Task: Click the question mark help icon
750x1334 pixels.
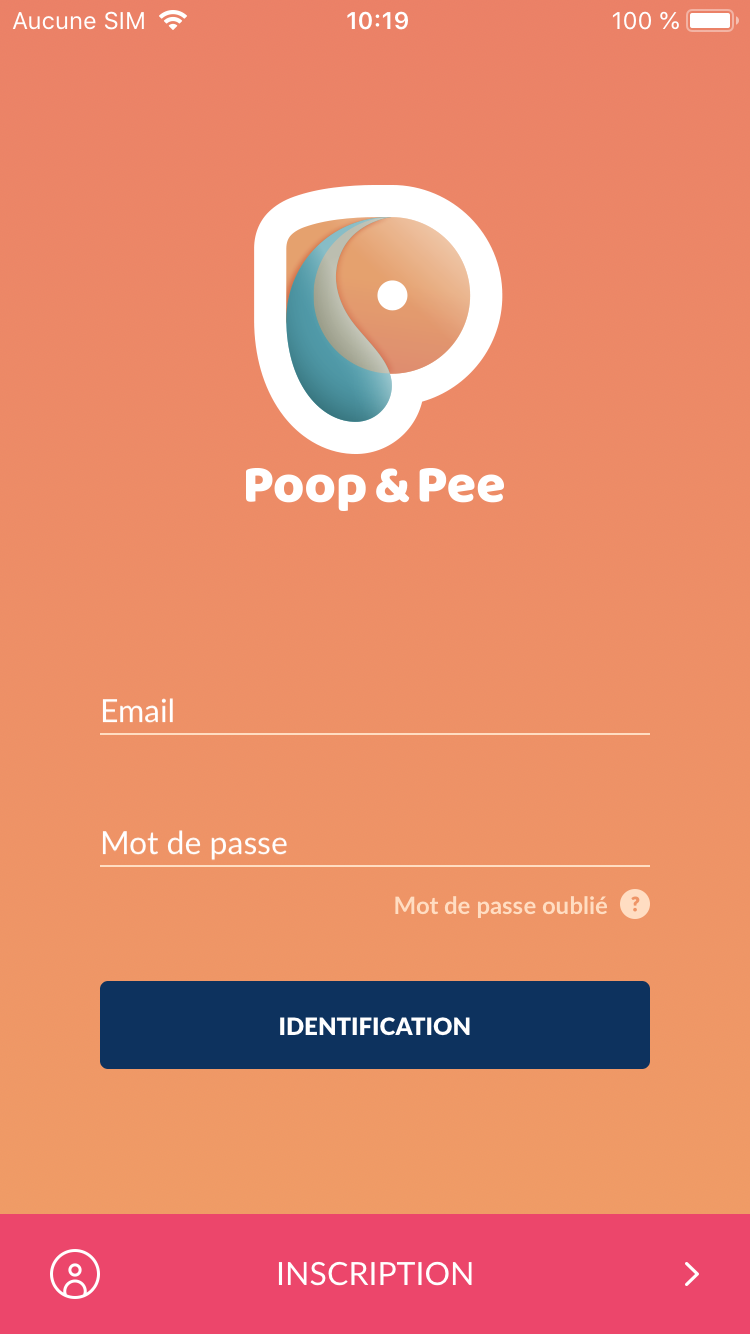Action: click(x=634, y=905)
